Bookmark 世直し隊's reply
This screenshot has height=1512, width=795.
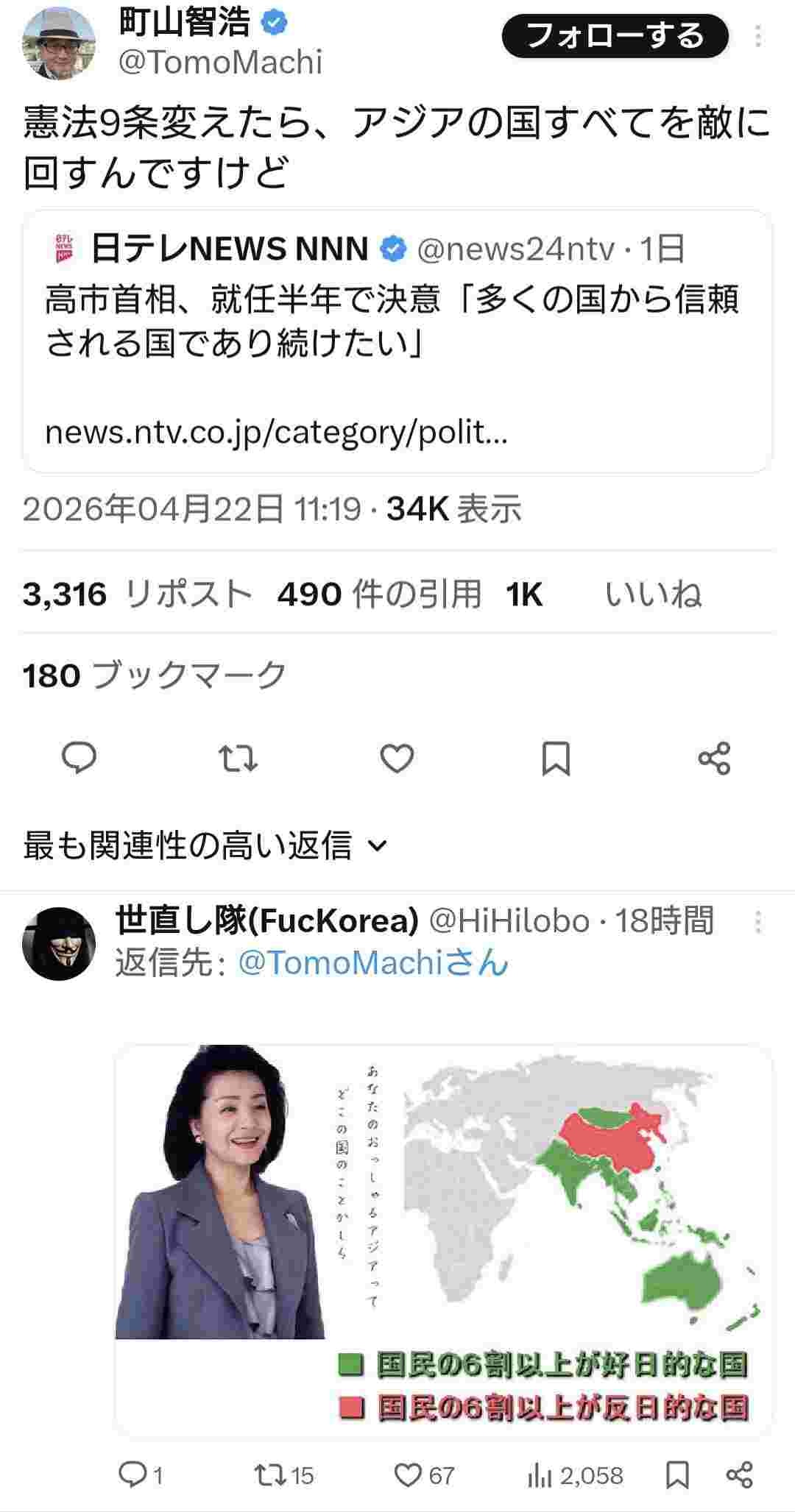[x=677, y=1474]
